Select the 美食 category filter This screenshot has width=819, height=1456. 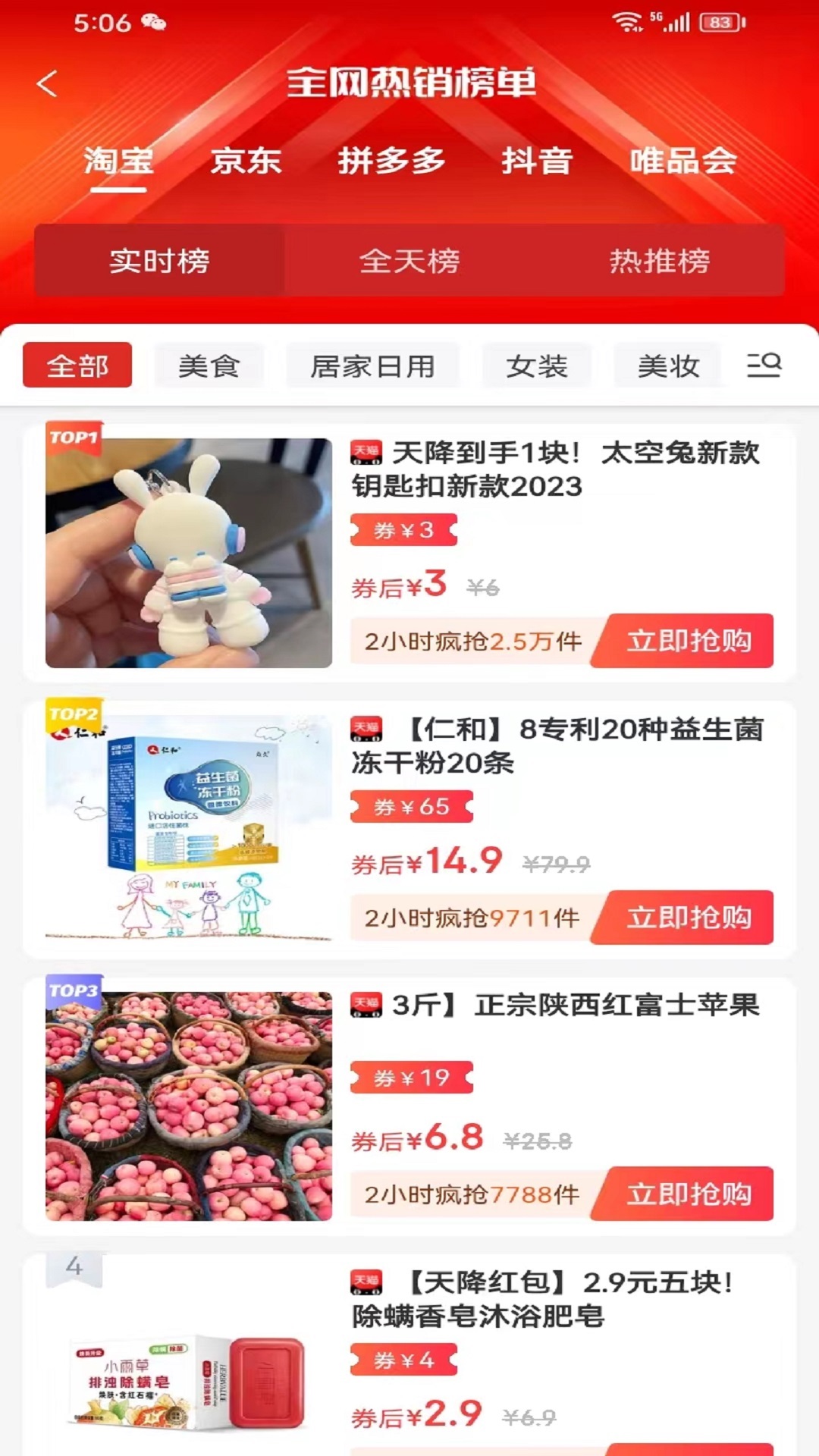click(x=209, y=365)
